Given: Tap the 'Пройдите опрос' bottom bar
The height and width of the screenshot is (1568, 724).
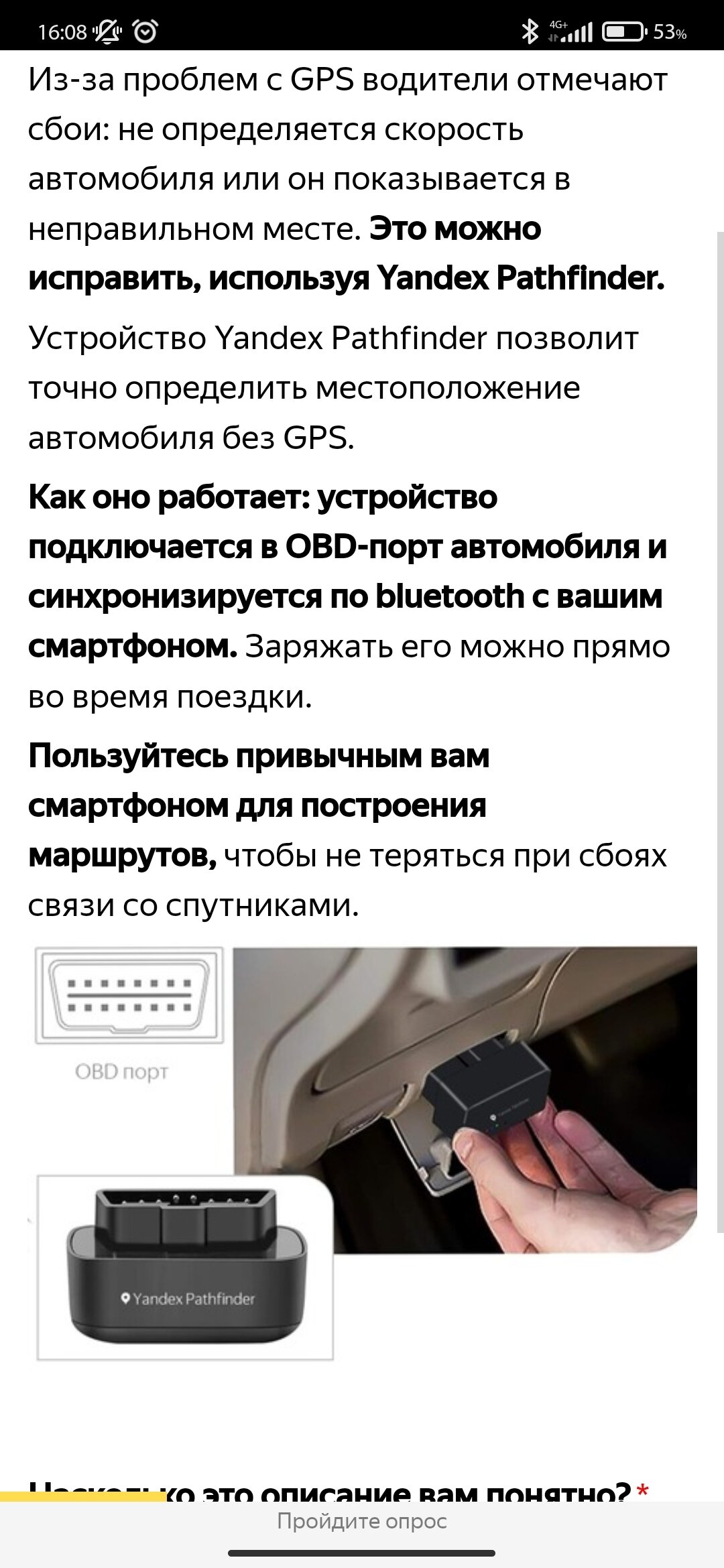Looking at the screenshot, I should (362, 1520).
